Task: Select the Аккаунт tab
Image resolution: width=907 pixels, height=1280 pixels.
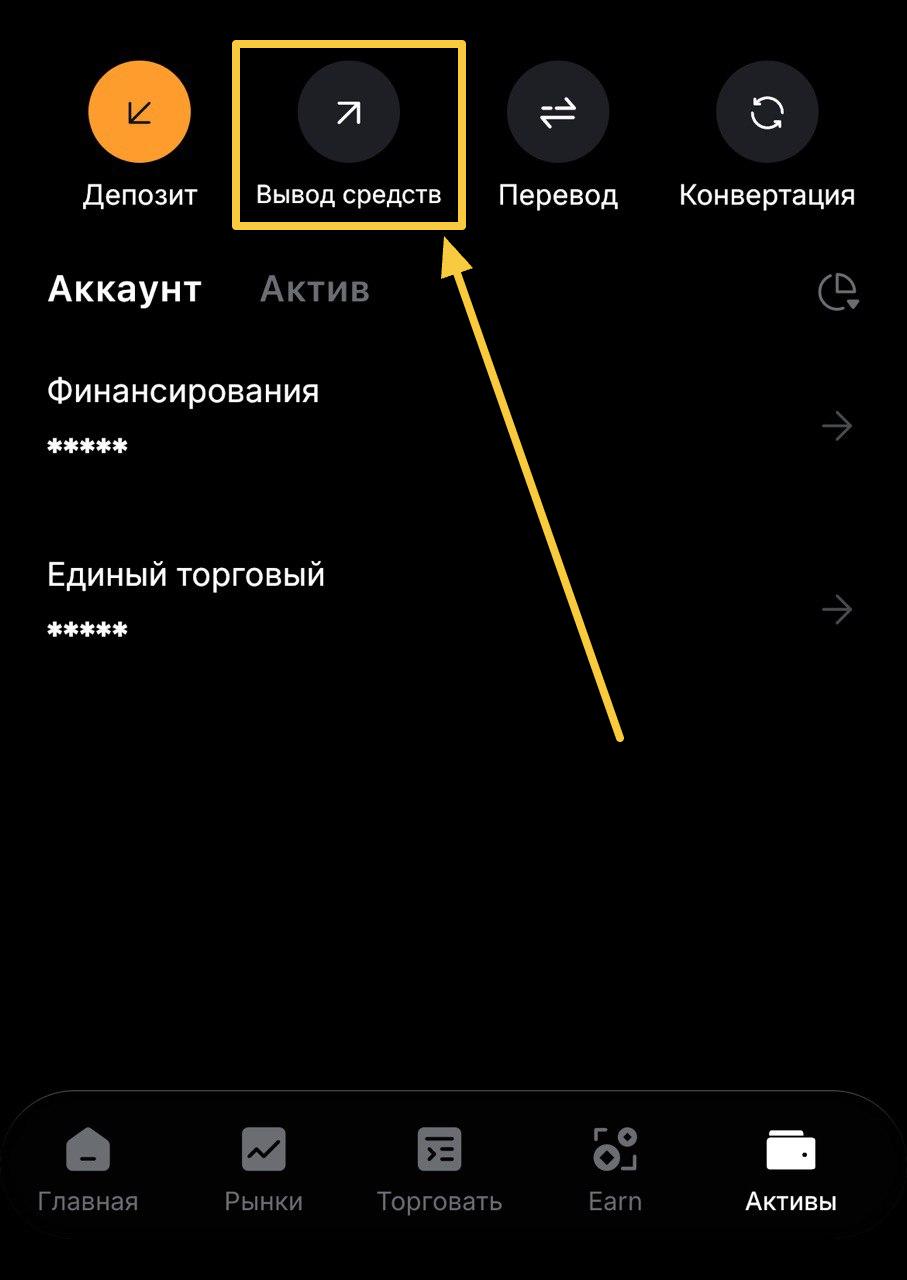Action: click(125, 290)
